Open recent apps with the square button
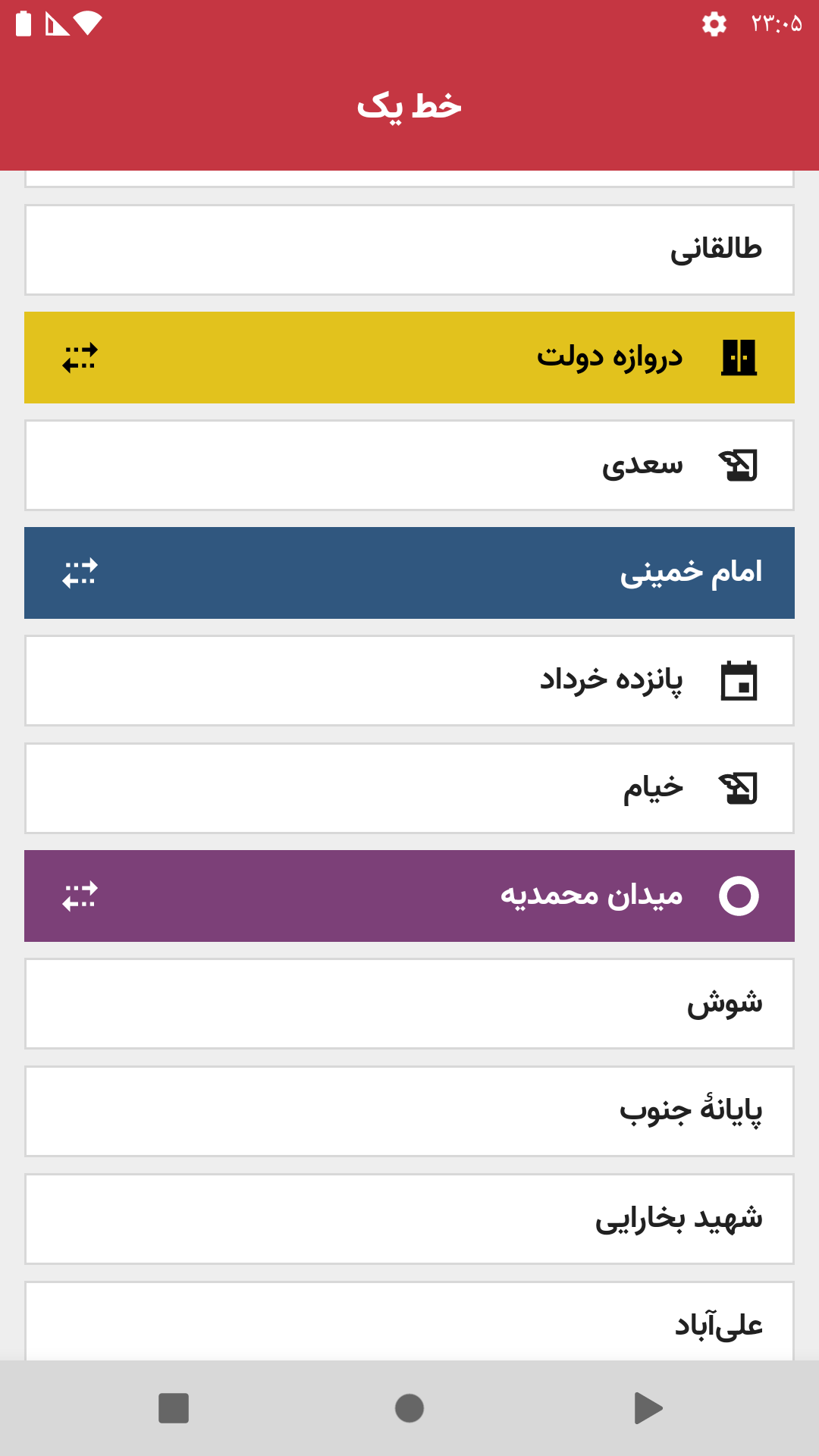Viewport: 819px width, 1456px height. 174,1408
